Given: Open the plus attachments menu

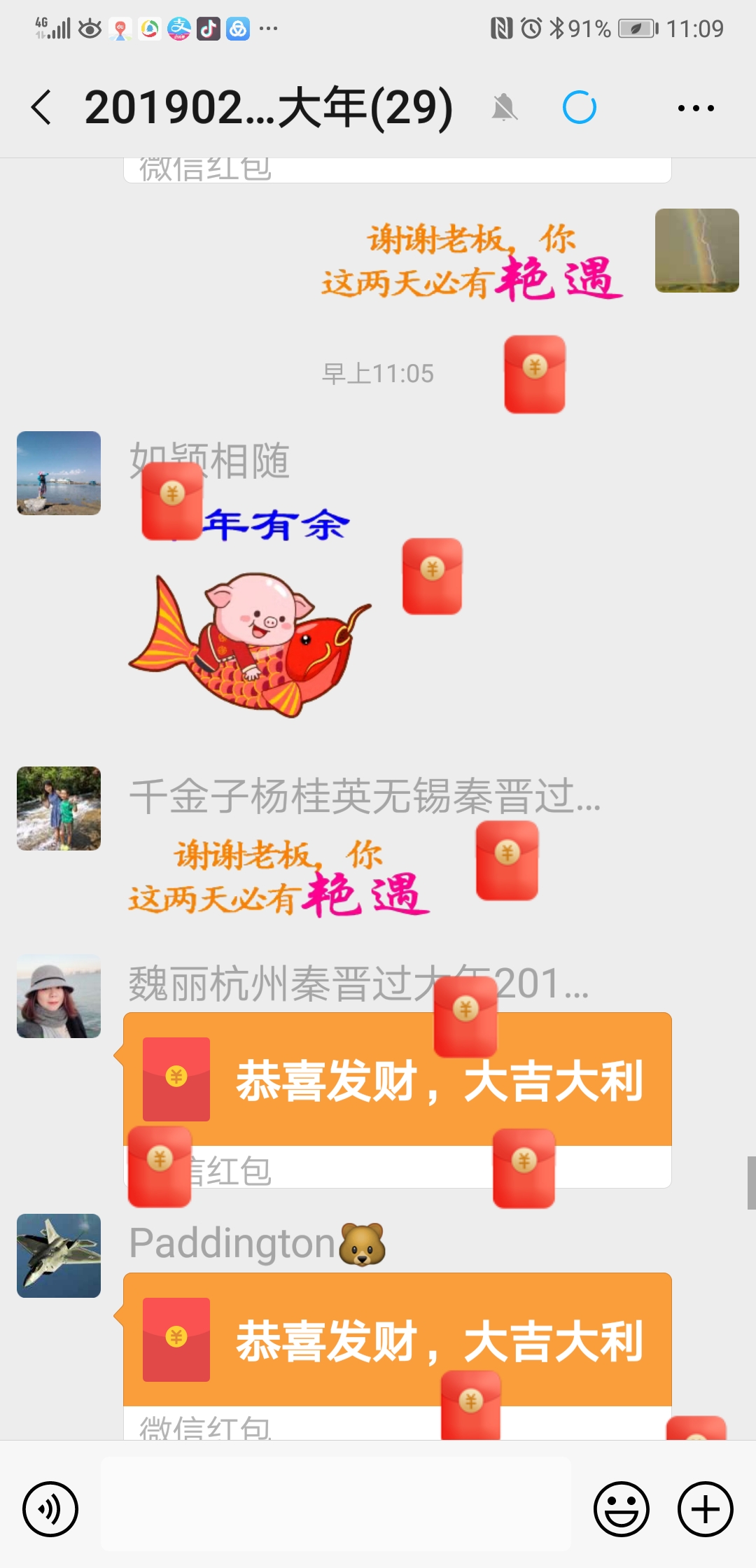Looking at the screenshot, I should (705, 1509).
